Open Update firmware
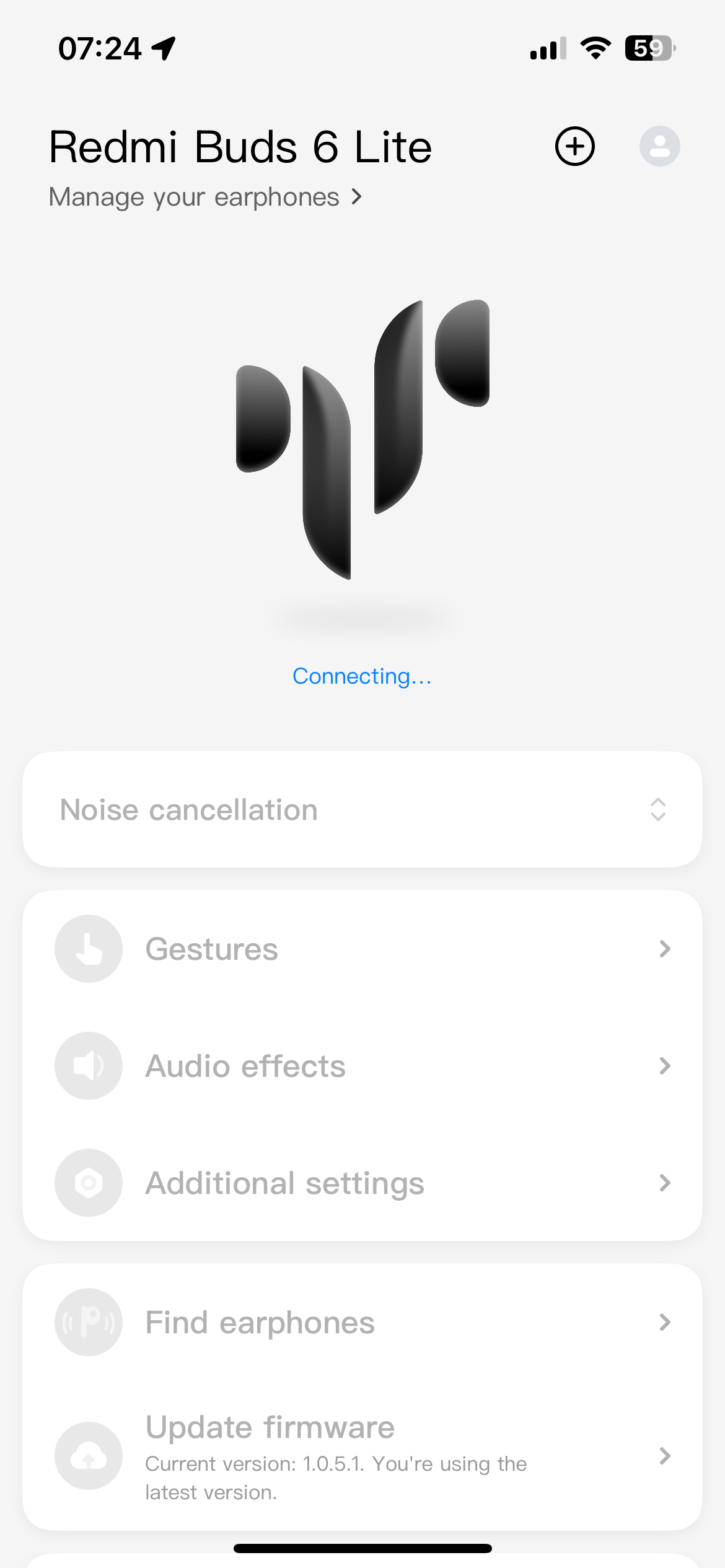This screenshot has width=725, height=1568. (x=362, y=1455)
